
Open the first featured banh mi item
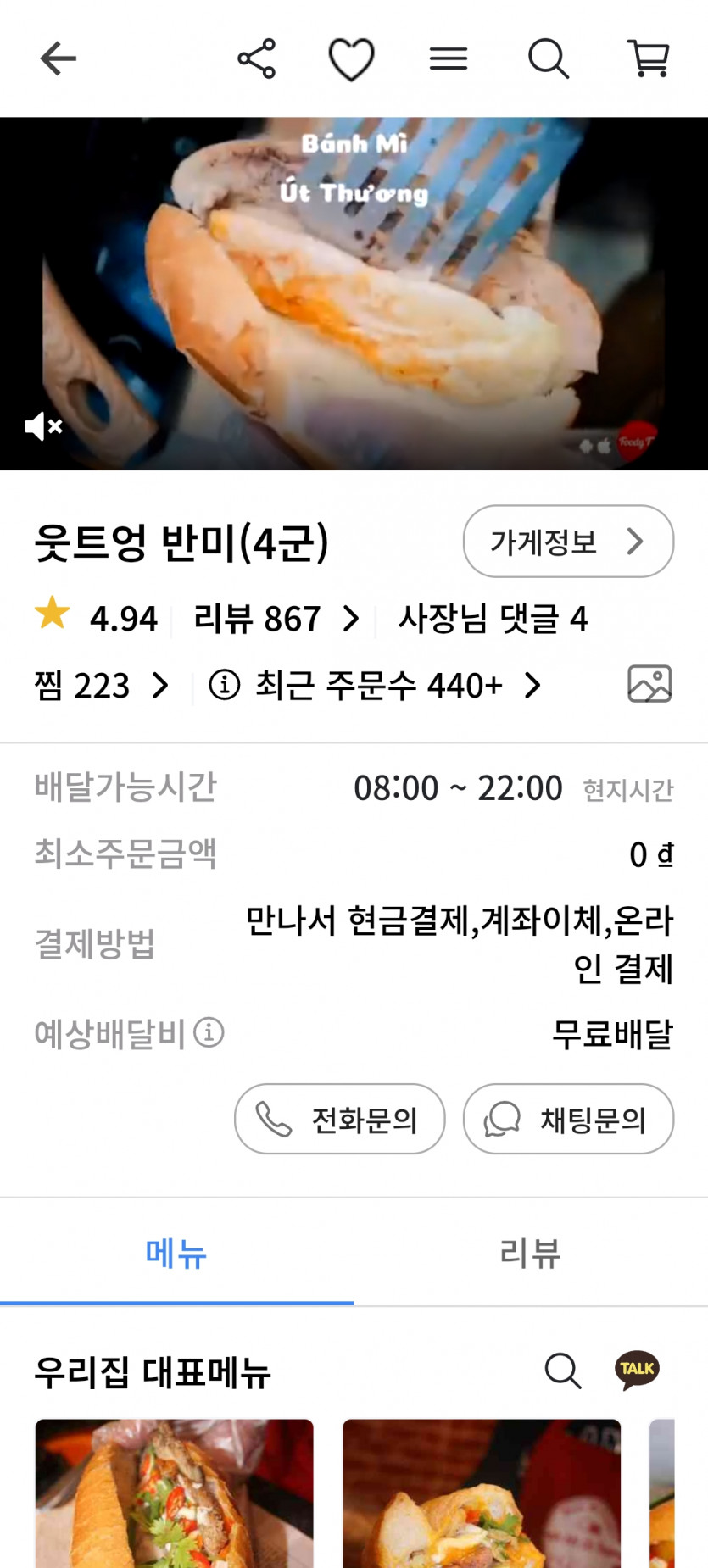(174, 1493)
